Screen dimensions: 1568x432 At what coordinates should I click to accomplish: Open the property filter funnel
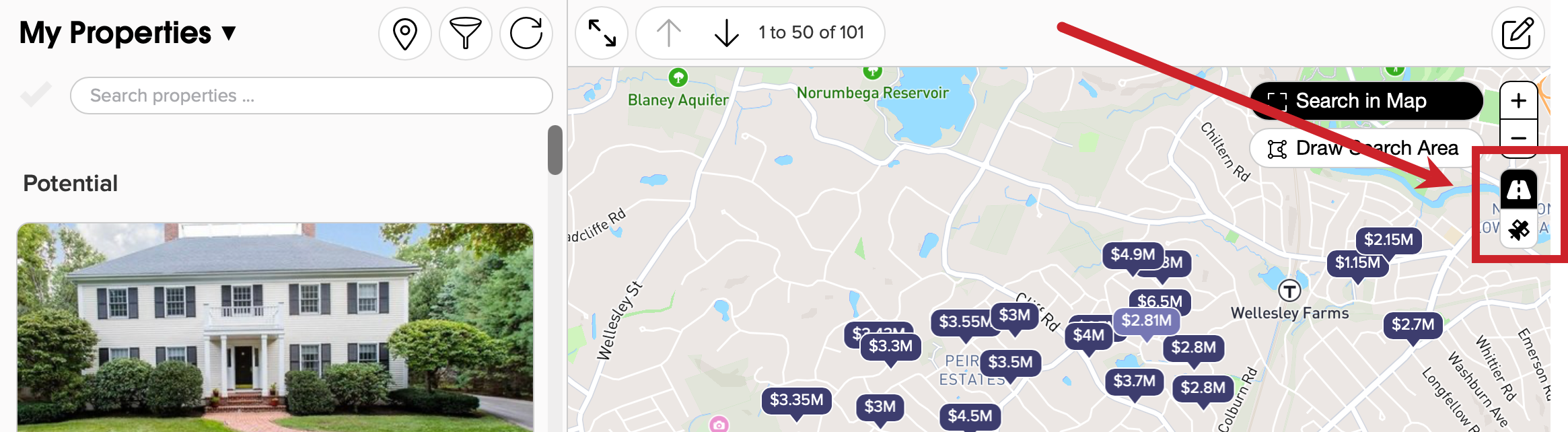pyautogui.click(x=466, y=34)
